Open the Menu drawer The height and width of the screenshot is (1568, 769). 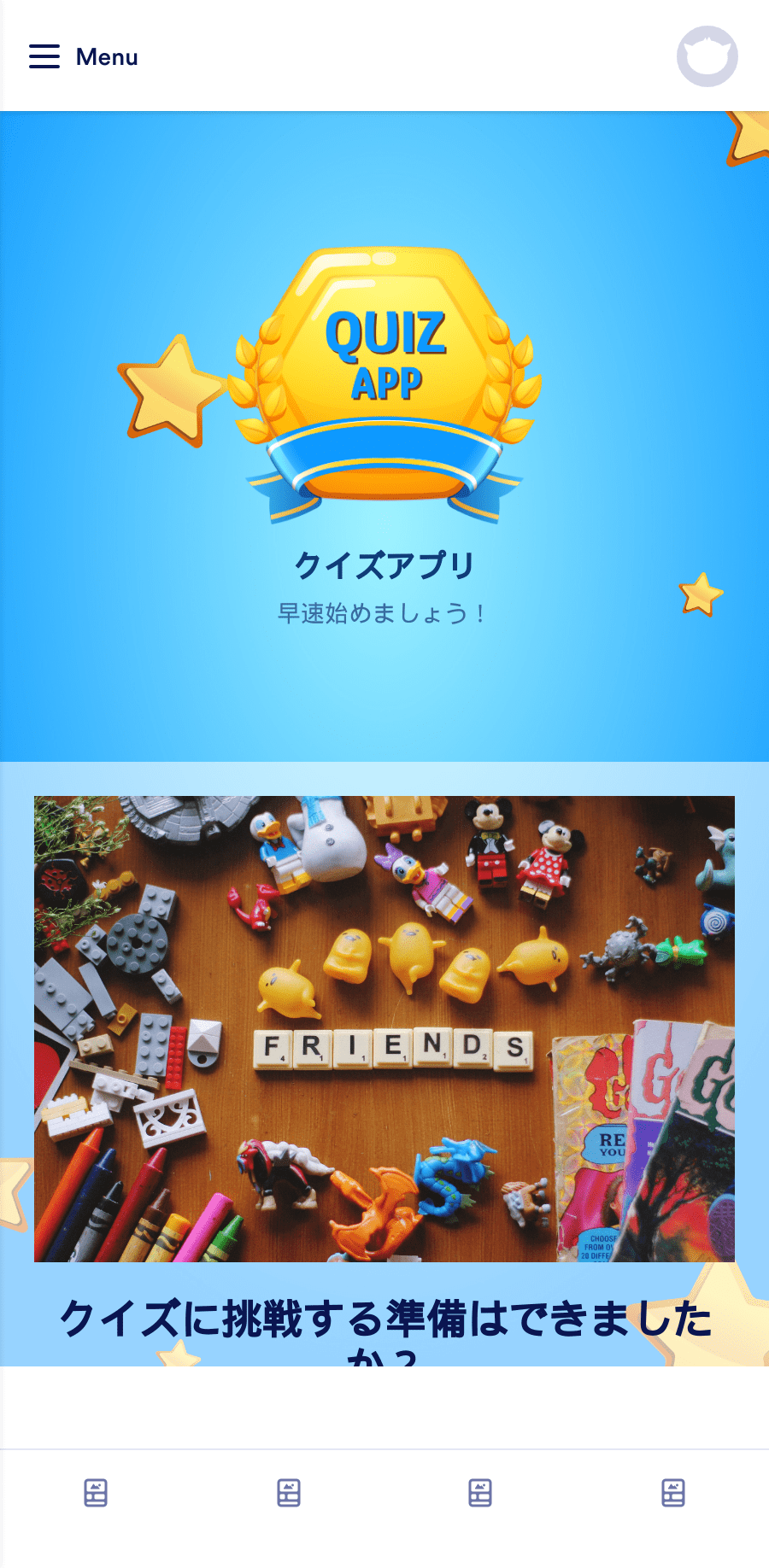(83, 56)
